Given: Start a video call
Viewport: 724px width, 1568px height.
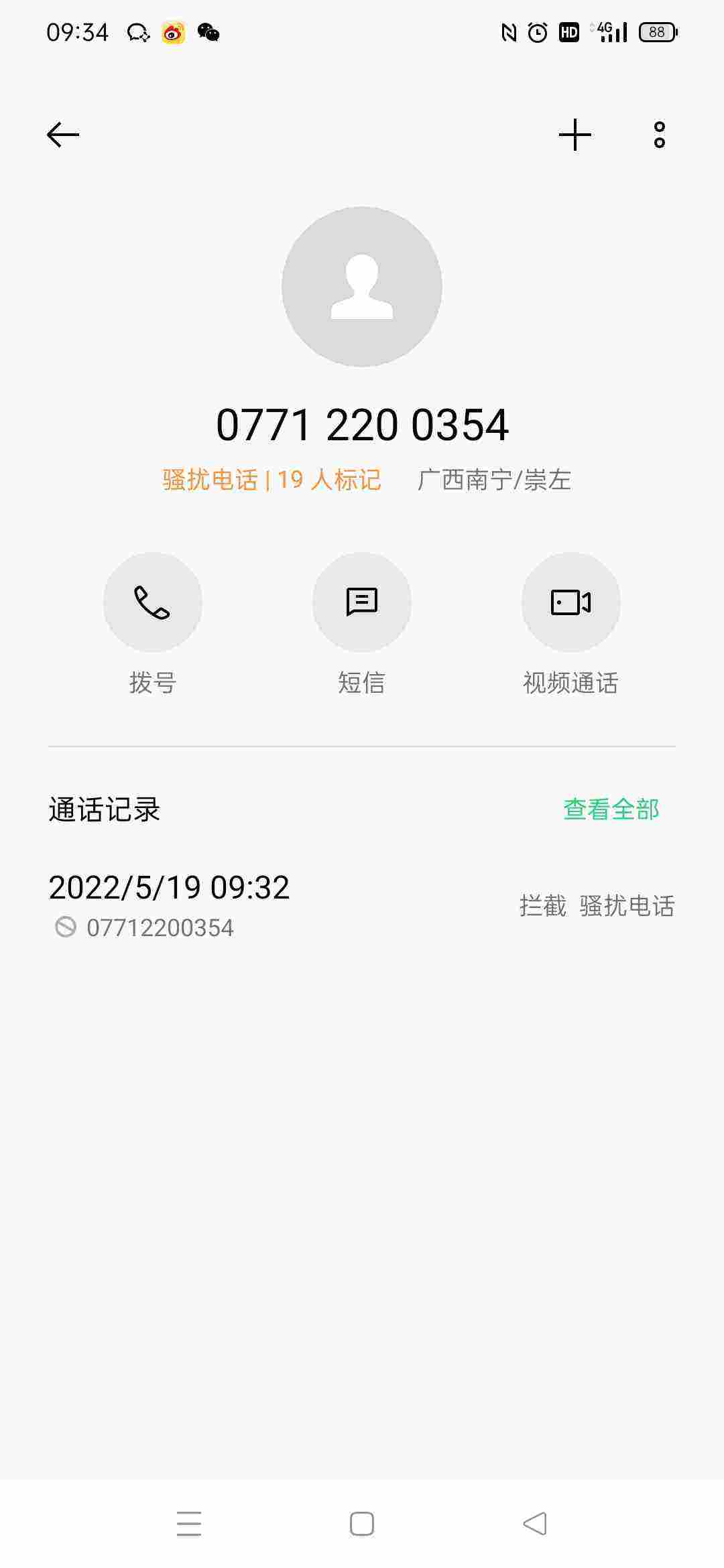Looking at the screenshot, I should click(570, 602).
